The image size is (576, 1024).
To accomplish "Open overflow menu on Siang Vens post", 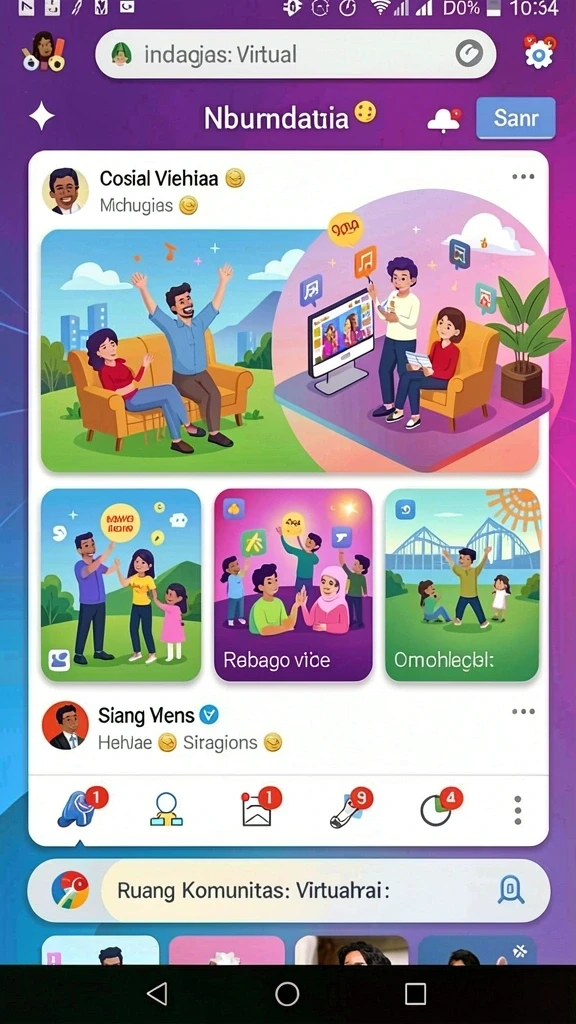I will pyautogui.click(x=523, y=712).
